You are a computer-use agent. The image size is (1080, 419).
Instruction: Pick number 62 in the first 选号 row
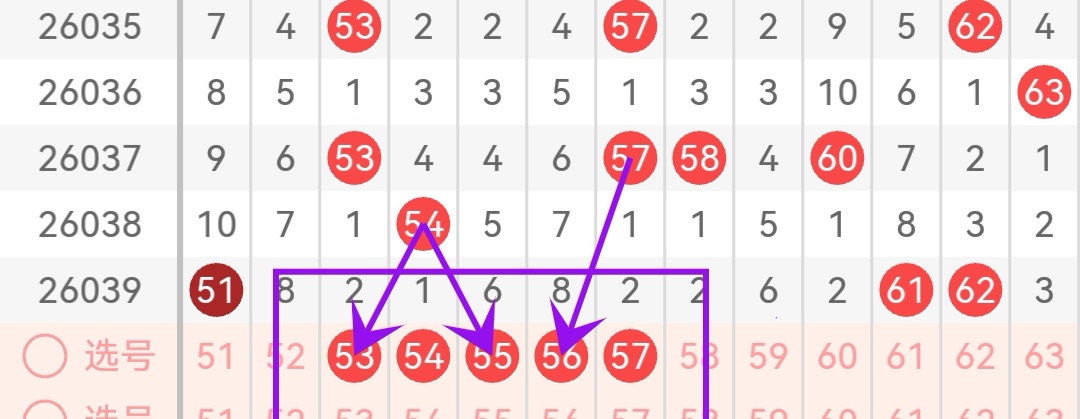pos(975,357)
